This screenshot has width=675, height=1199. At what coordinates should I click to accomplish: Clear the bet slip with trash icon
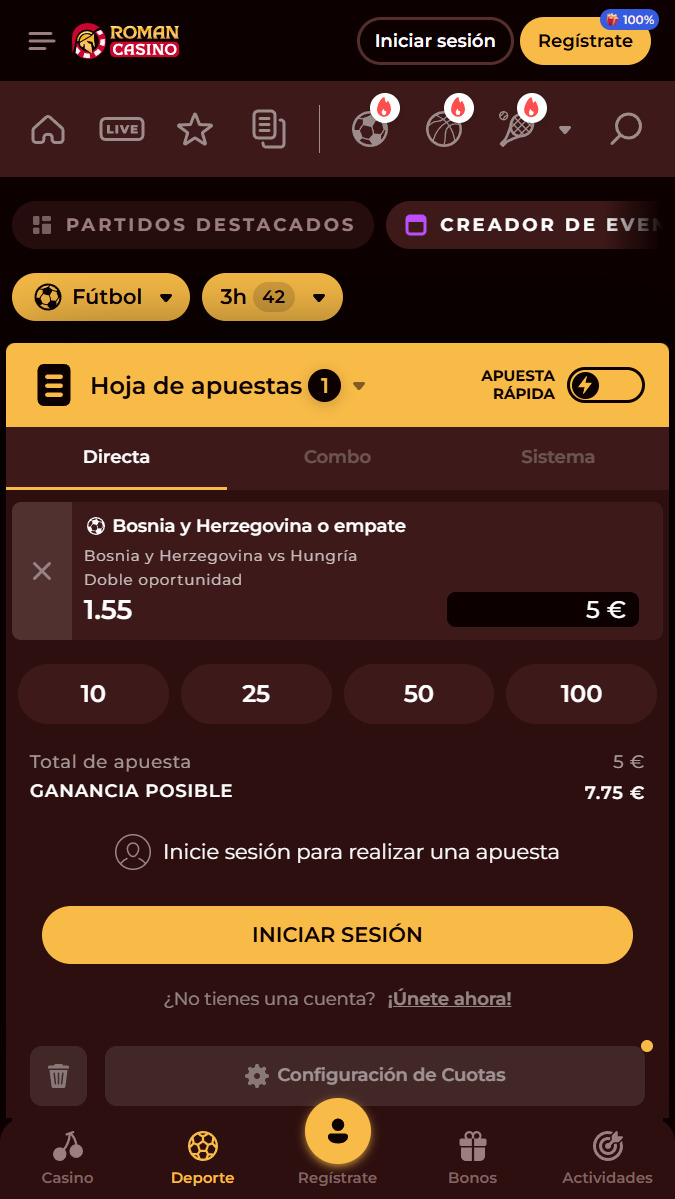(x=59, y=1076)
